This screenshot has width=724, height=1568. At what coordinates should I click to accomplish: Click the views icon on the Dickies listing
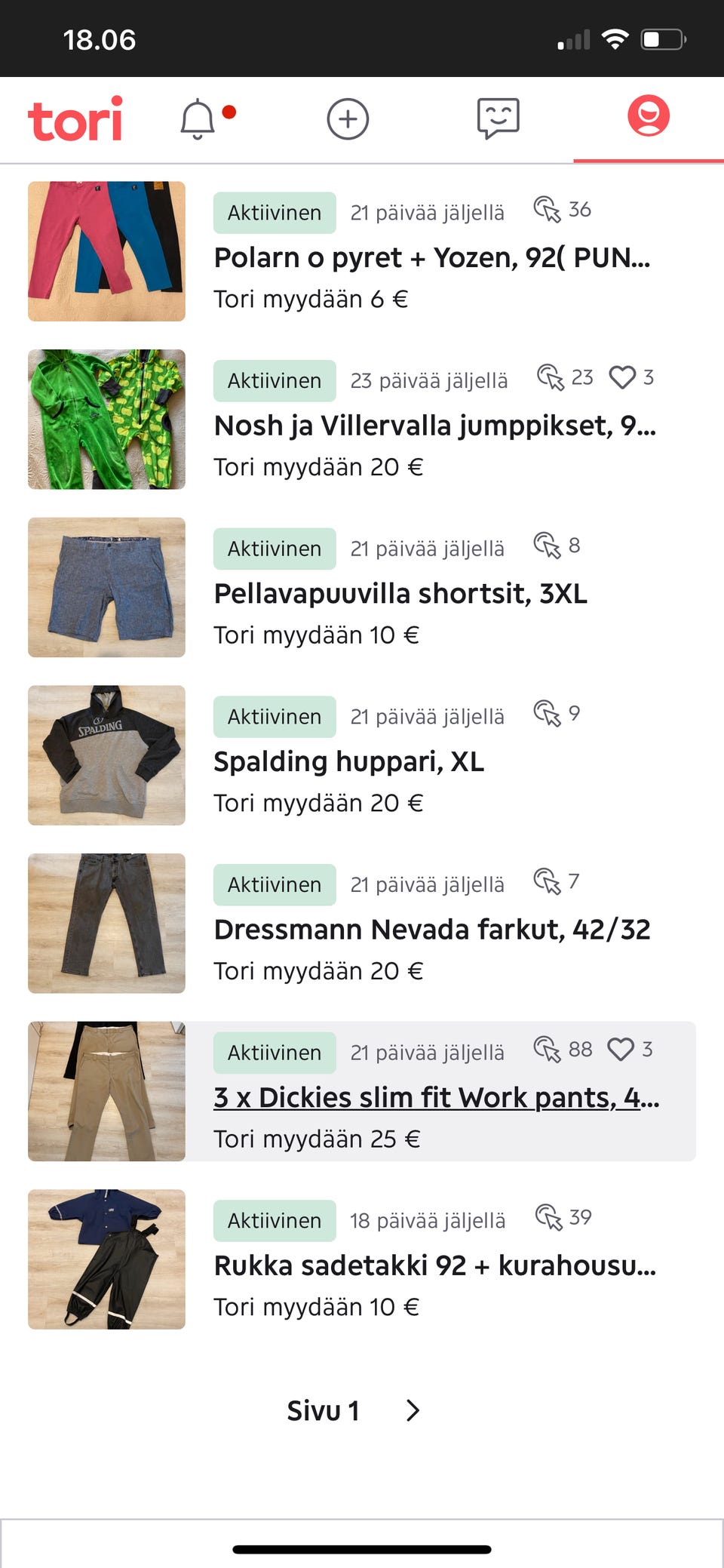click(x=548, y=1048)
